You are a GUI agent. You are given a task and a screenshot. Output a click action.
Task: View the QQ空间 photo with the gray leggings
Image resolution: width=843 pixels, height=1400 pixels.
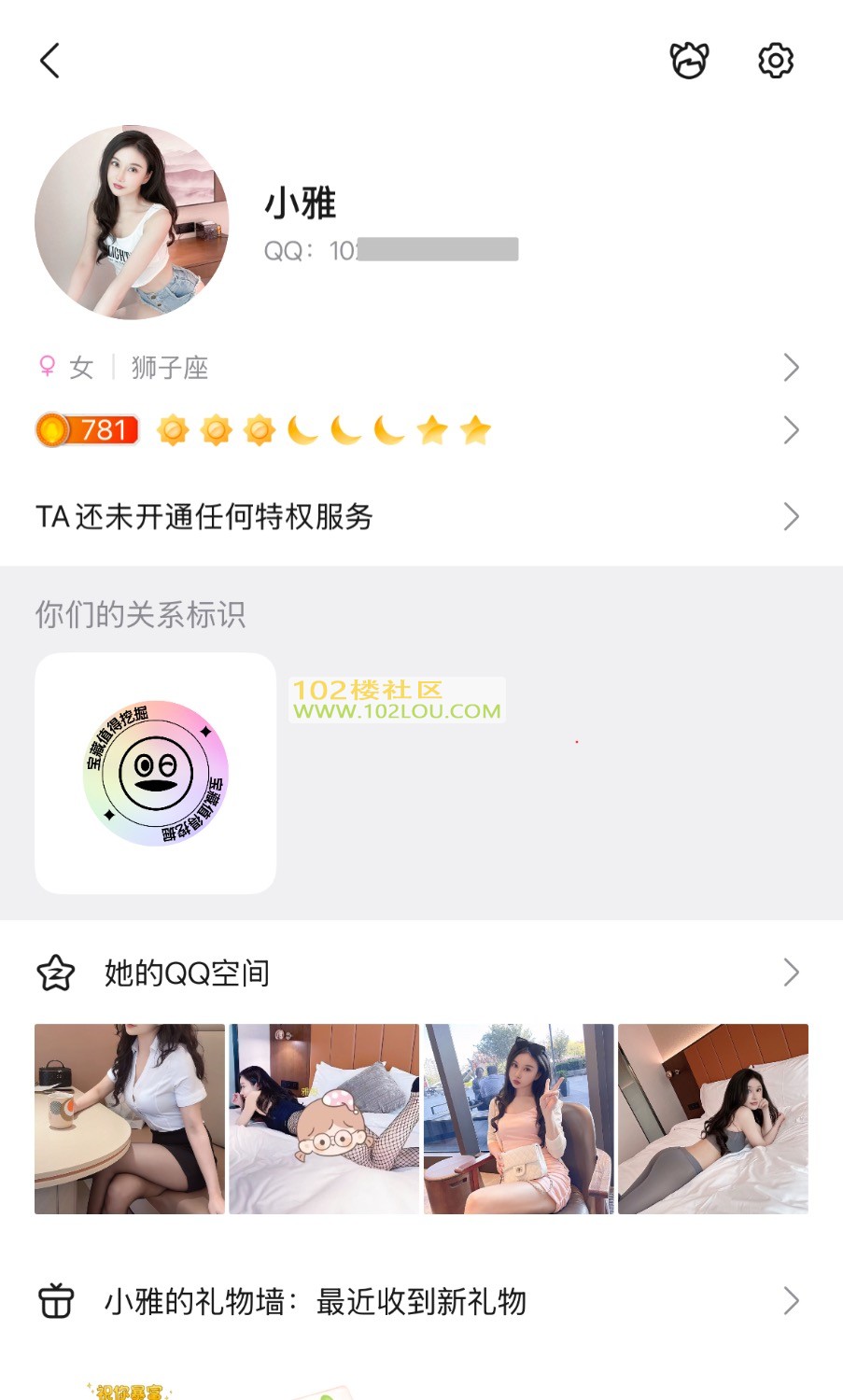tap(713, 1118)
